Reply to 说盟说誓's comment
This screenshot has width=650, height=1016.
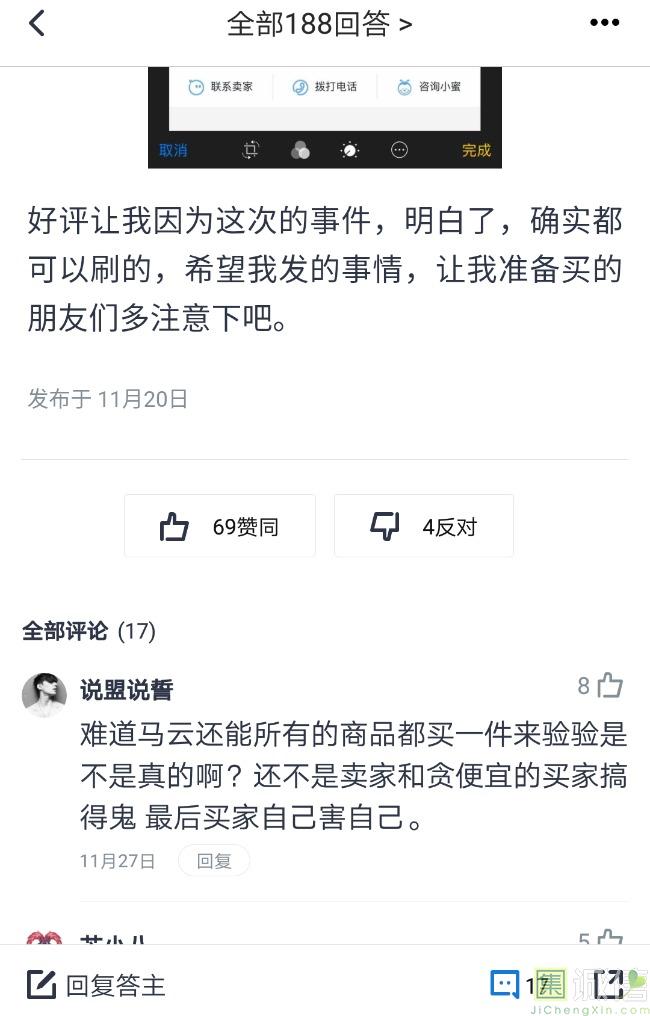(213, 860)
